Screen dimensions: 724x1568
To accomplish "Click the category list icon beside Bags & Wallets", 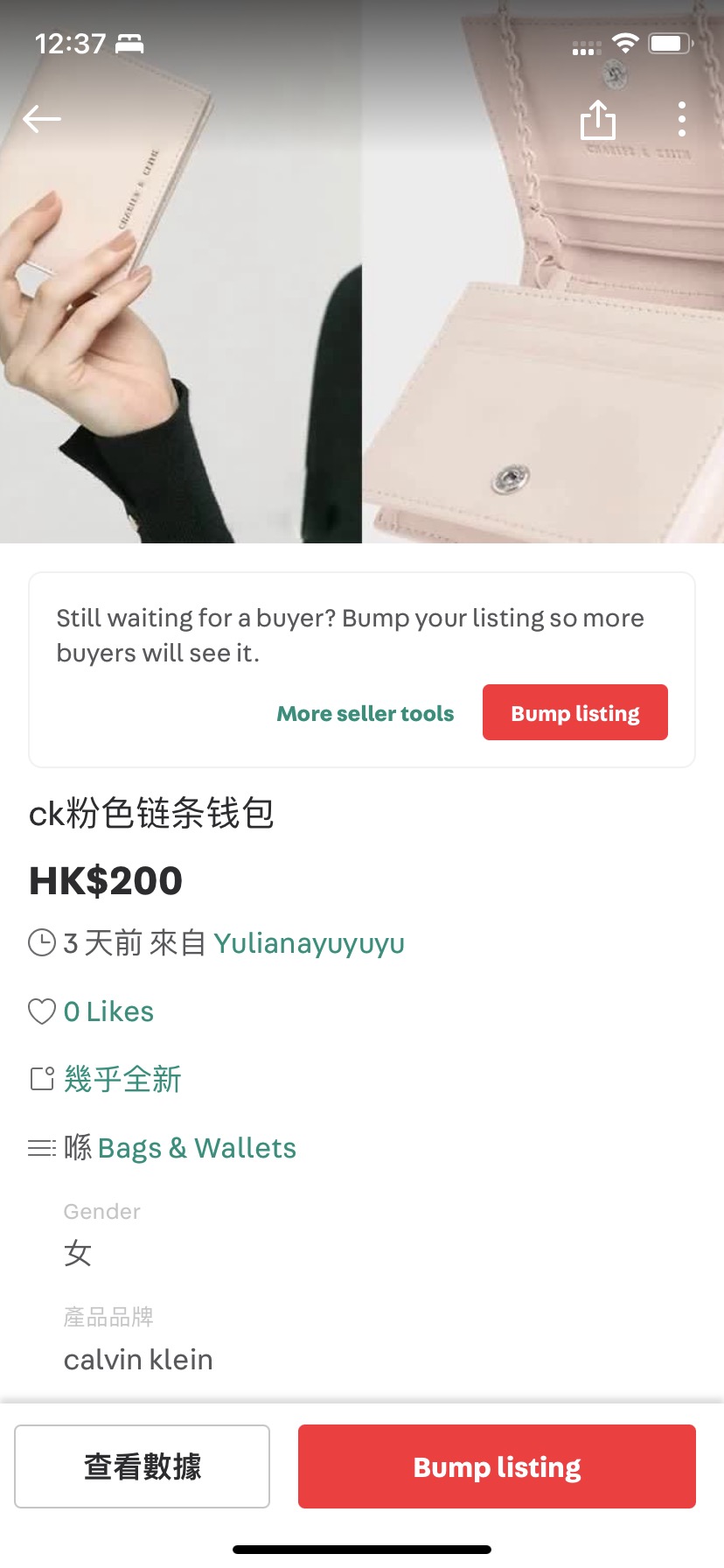I will pos(41,1147).
